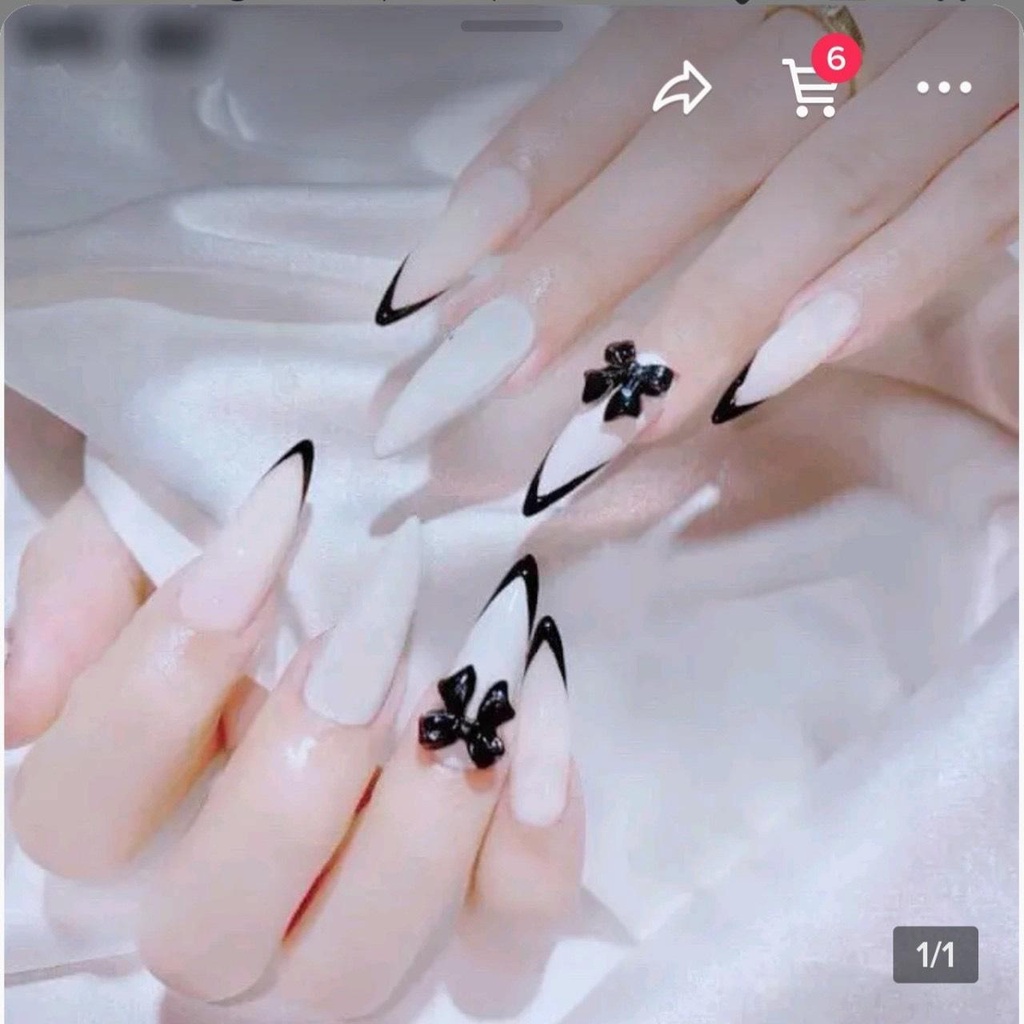Image resolution: width=1024 pixels, height=1024 pixels.
Task: Share this nail product
Action: click(x=681, y=90)
